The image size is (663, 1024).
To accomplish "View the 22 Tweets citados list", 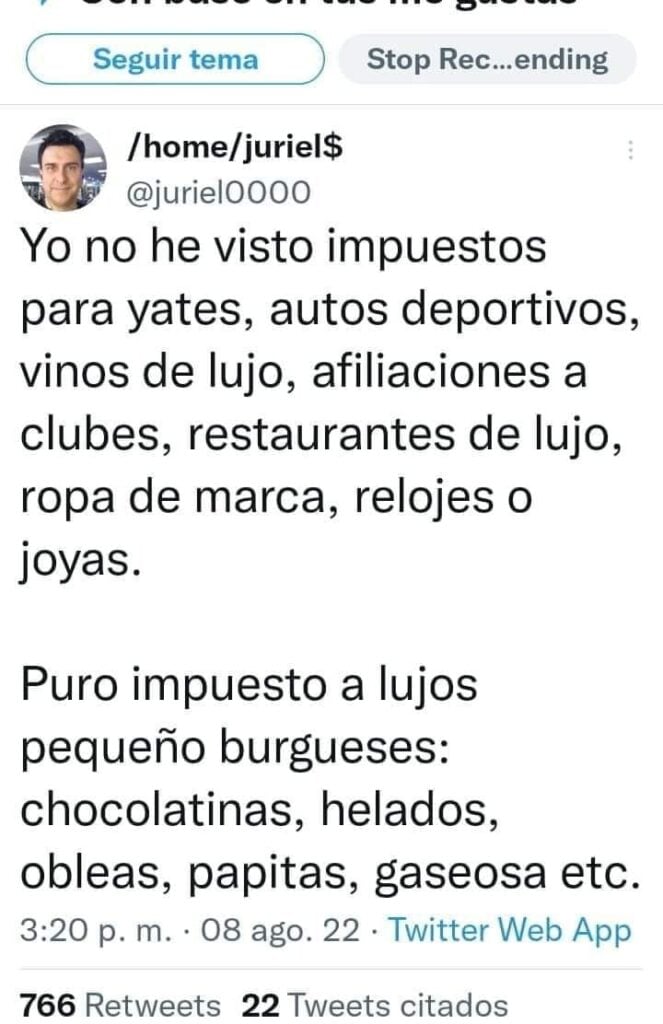I will point(375,1004).
